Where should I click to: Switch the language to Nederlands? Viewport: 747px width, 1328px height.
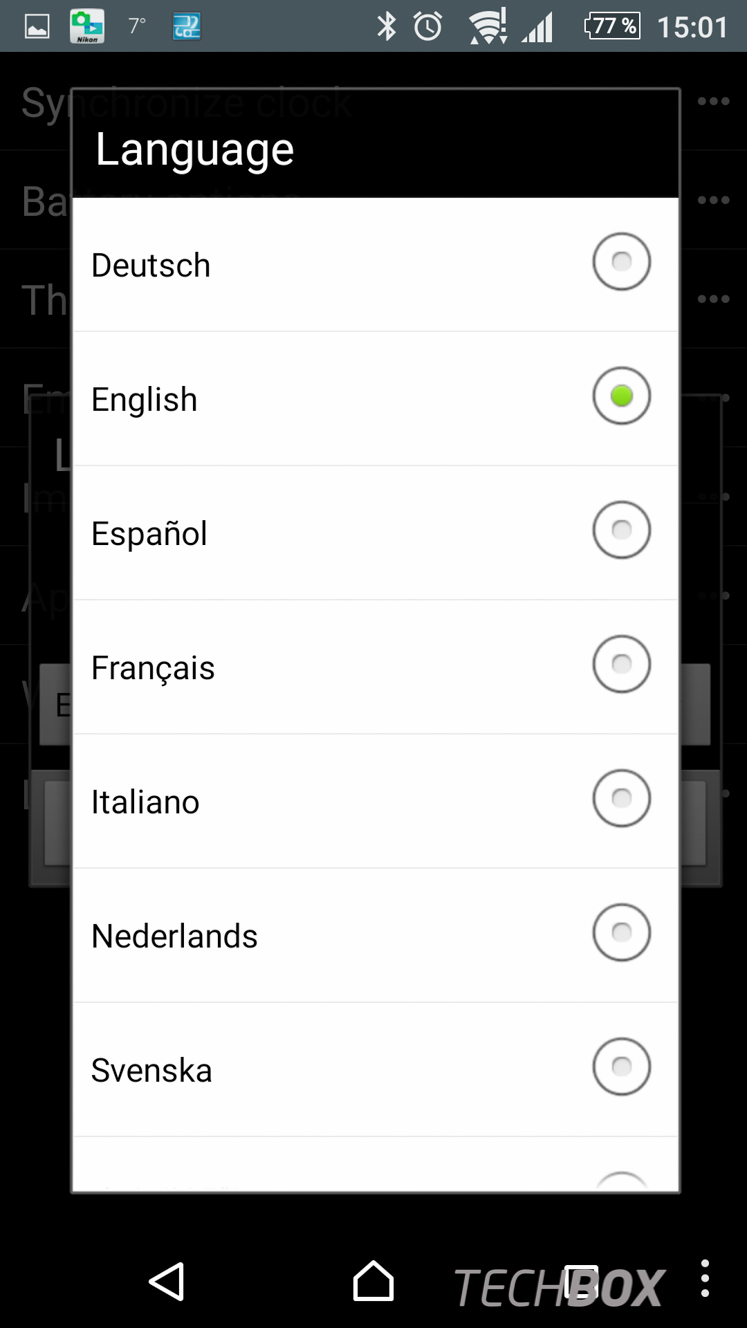click(375, 934)
